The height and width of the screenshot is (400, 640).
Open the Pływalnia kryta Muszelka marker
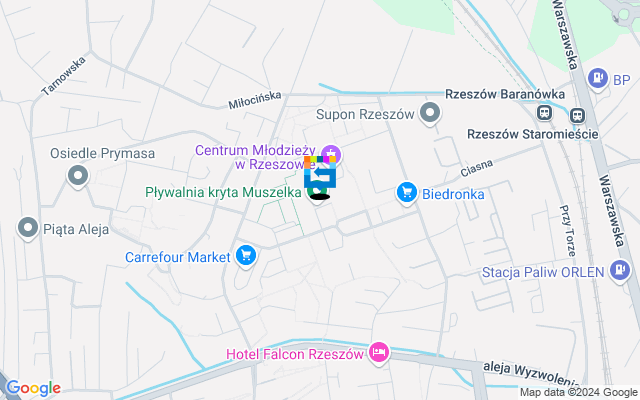coord(317,190)
